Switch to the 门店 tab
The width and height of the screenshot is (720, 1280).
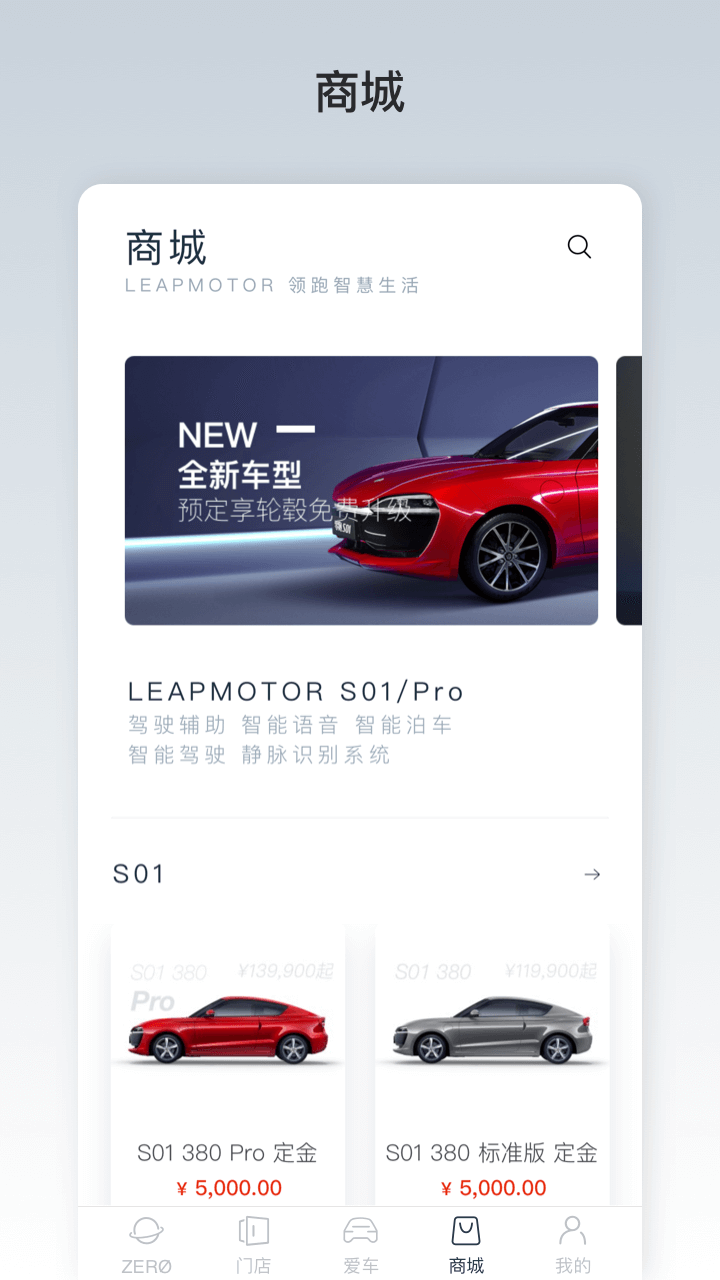(253, 1244)
